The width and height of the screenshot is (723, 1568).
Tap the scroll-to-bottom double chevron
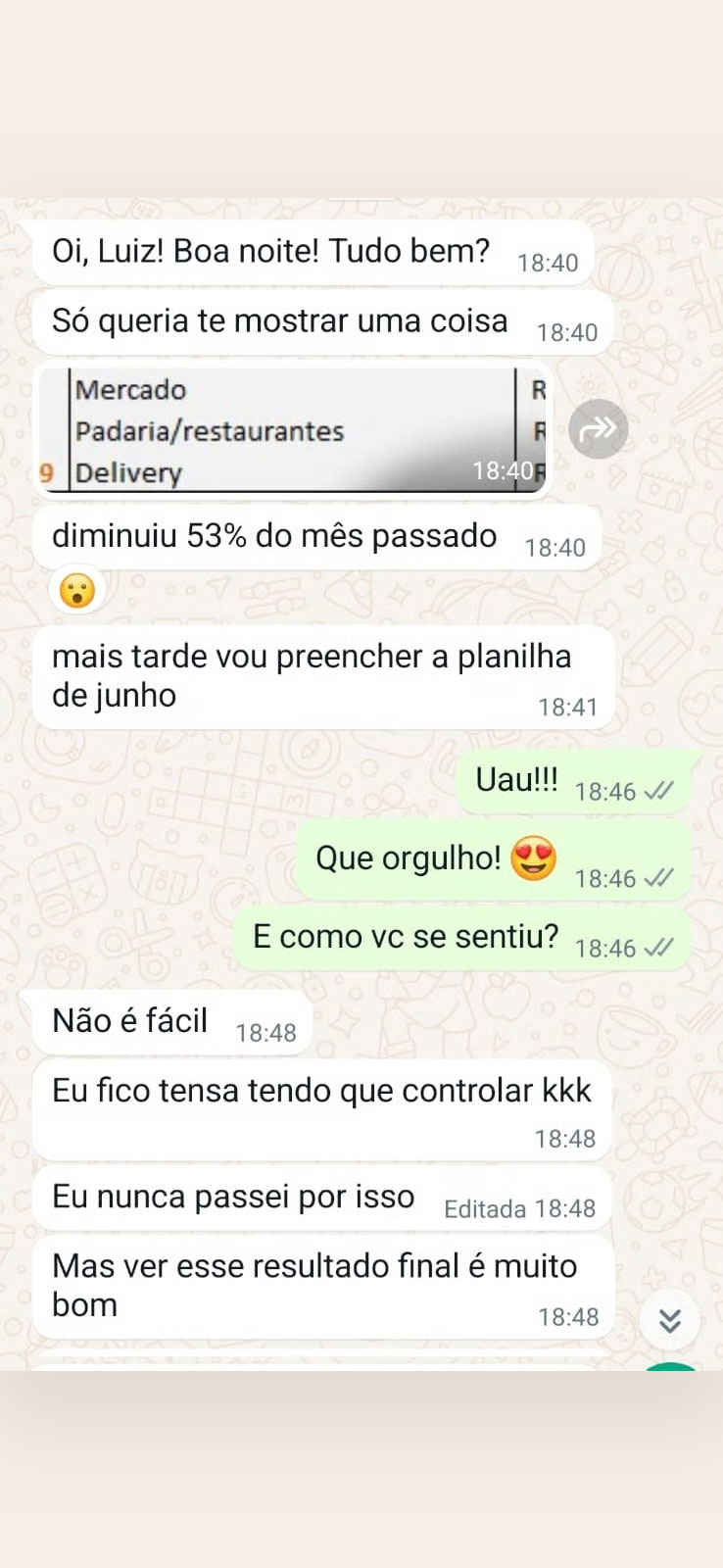[x=669, y=1321]
